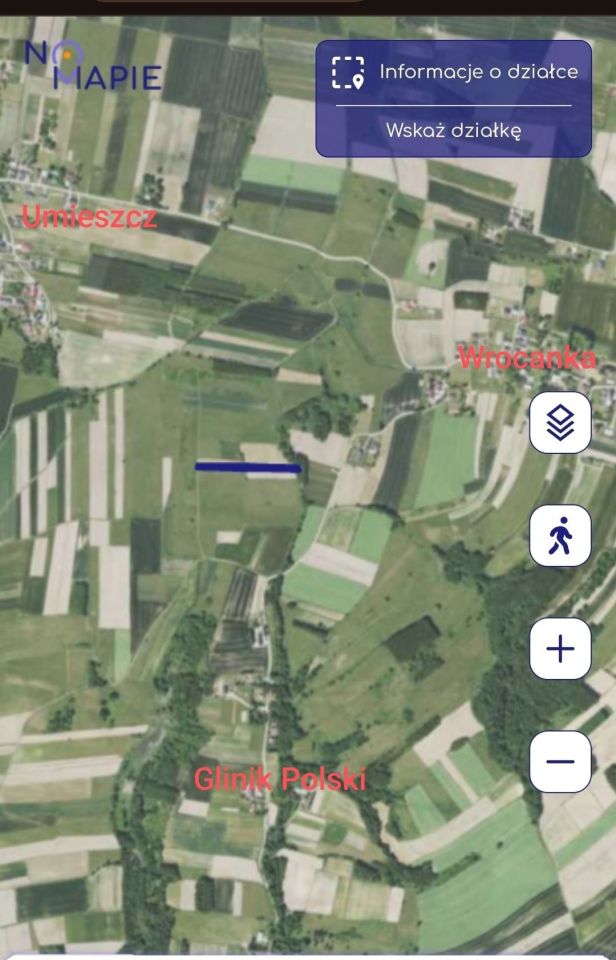The height and width of the screenshot is (960, 616).
Task: Tap the 'Wskaż działkę' button
Action: (453, 130)
